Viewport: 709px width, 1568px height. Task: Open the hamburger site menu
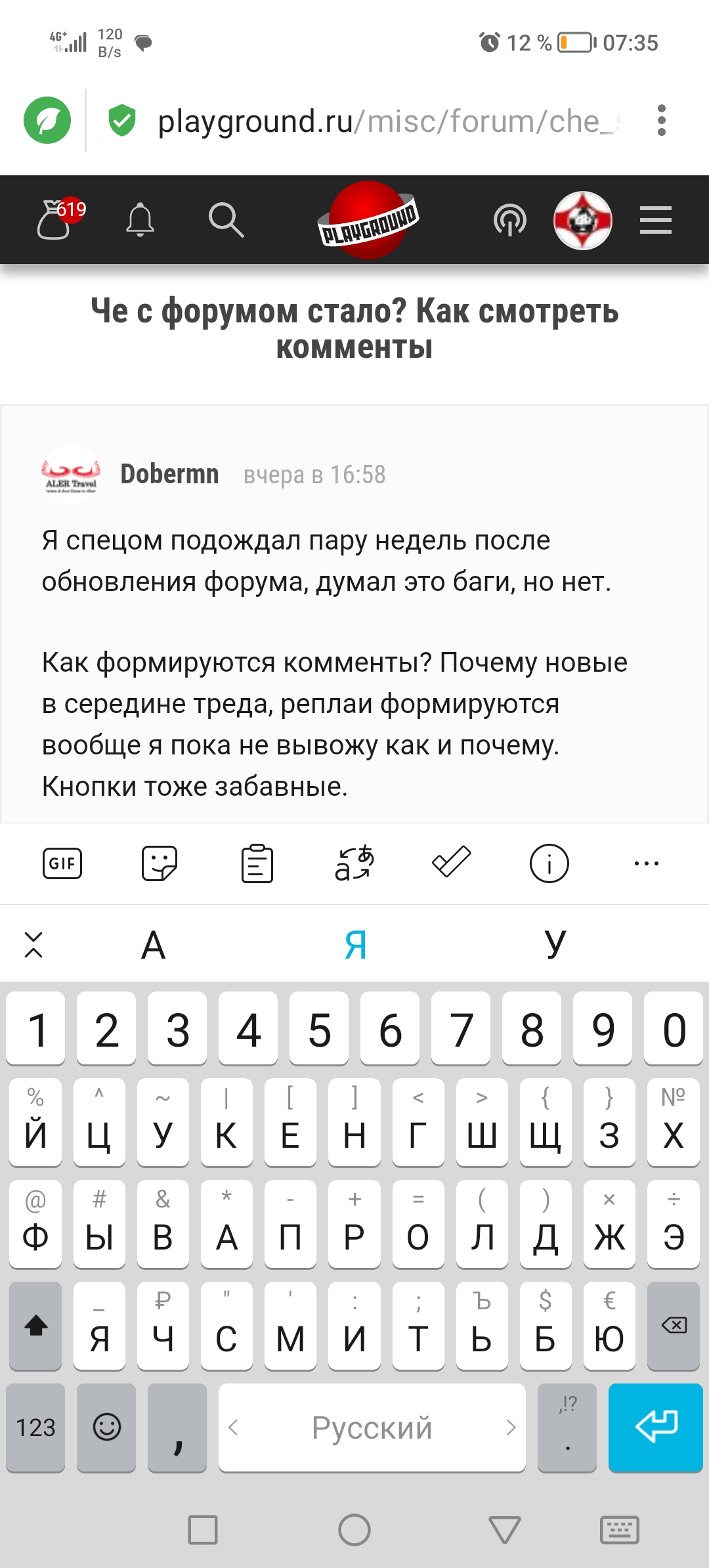655,220
